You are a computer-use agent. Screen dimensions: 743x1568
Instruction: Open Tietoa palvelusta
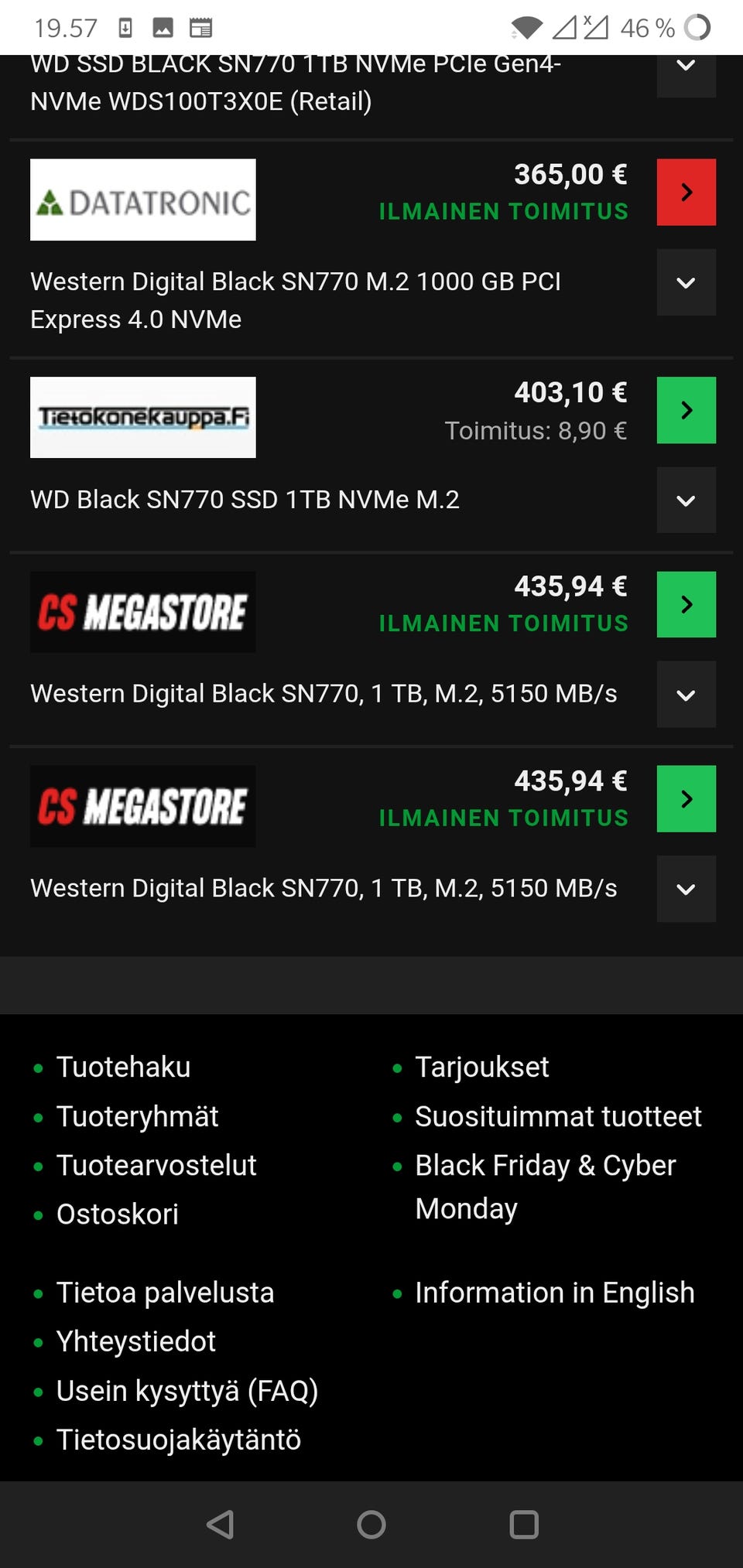tap(165, 1293)
